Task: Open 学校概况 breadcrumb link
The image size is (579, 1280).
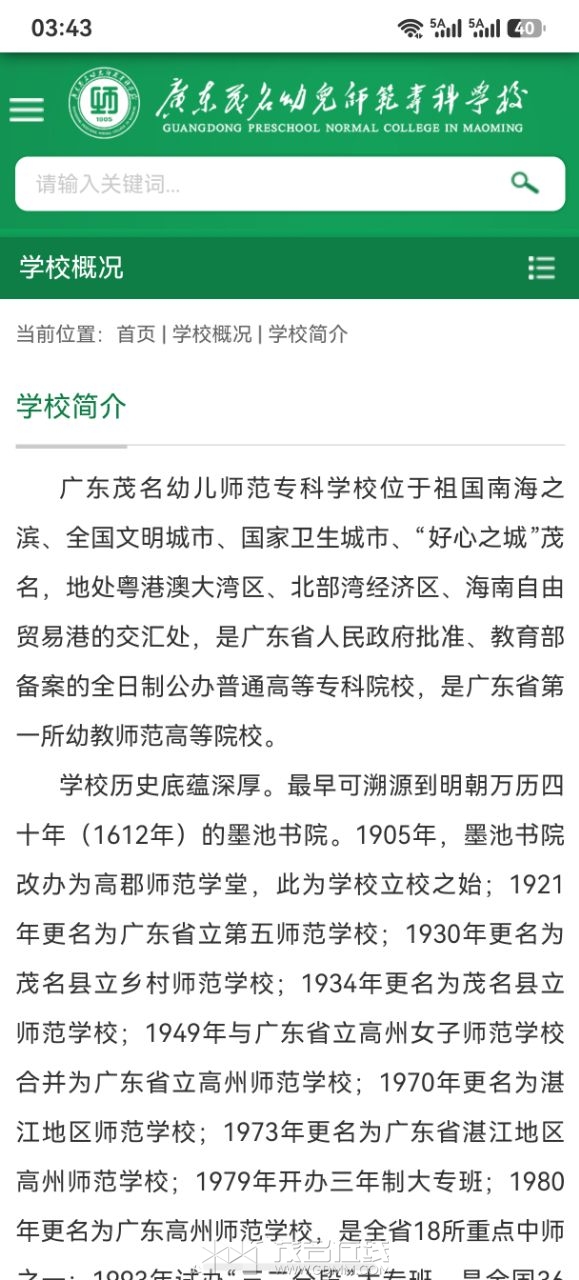Action: [x=212, y=334]
